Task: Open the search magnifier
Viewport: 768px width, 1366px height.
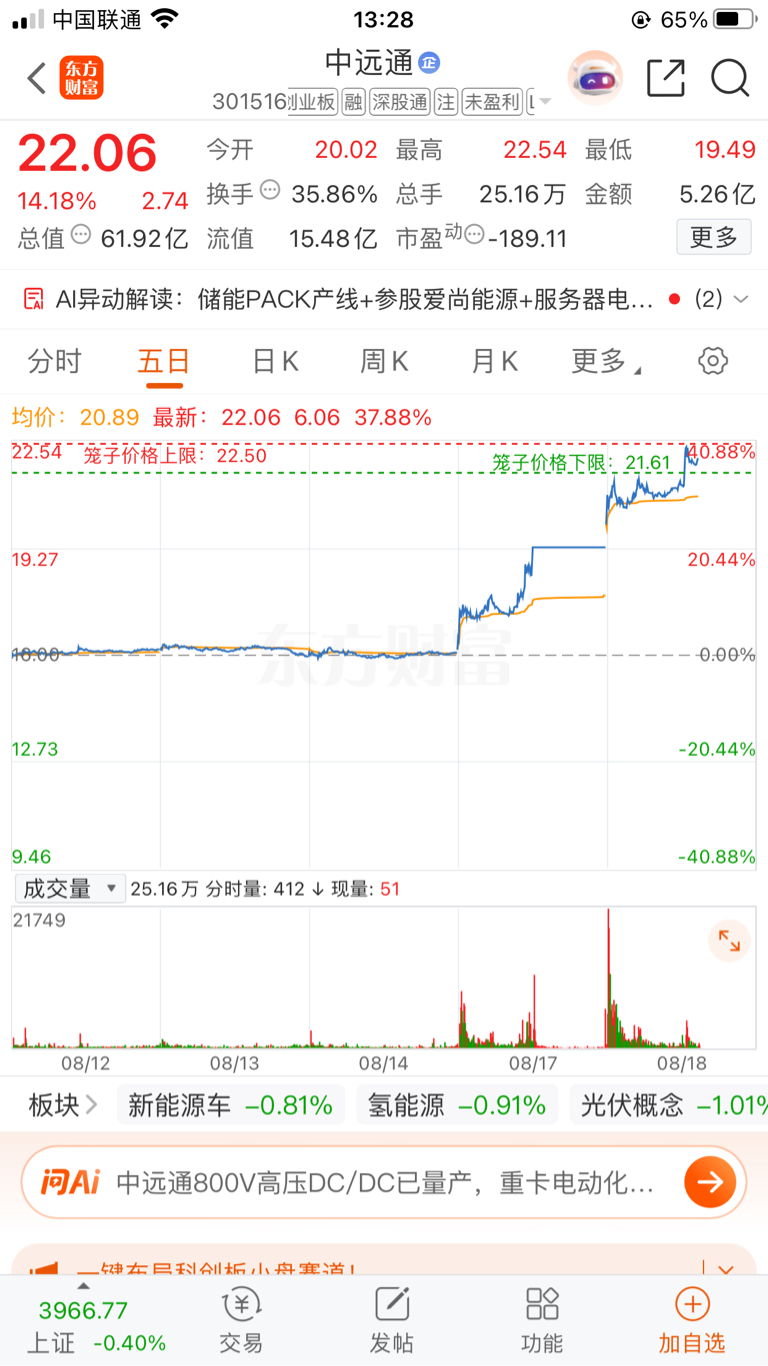Action: [730, 78]
